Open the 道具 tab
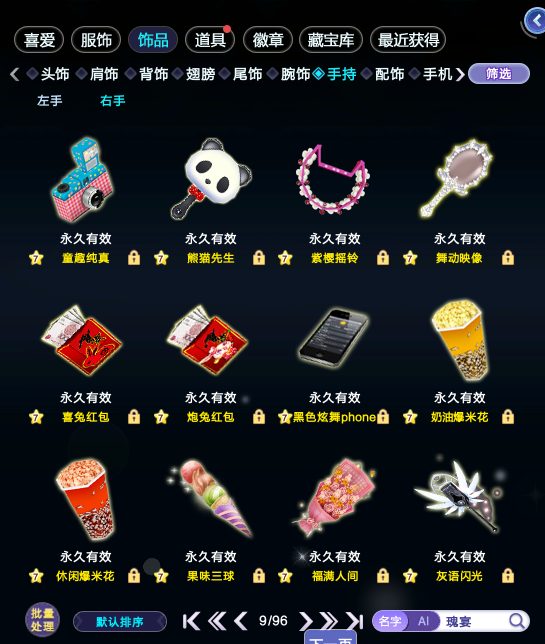Viewport: 545px width, 644px height. click(x=210, y=40)
